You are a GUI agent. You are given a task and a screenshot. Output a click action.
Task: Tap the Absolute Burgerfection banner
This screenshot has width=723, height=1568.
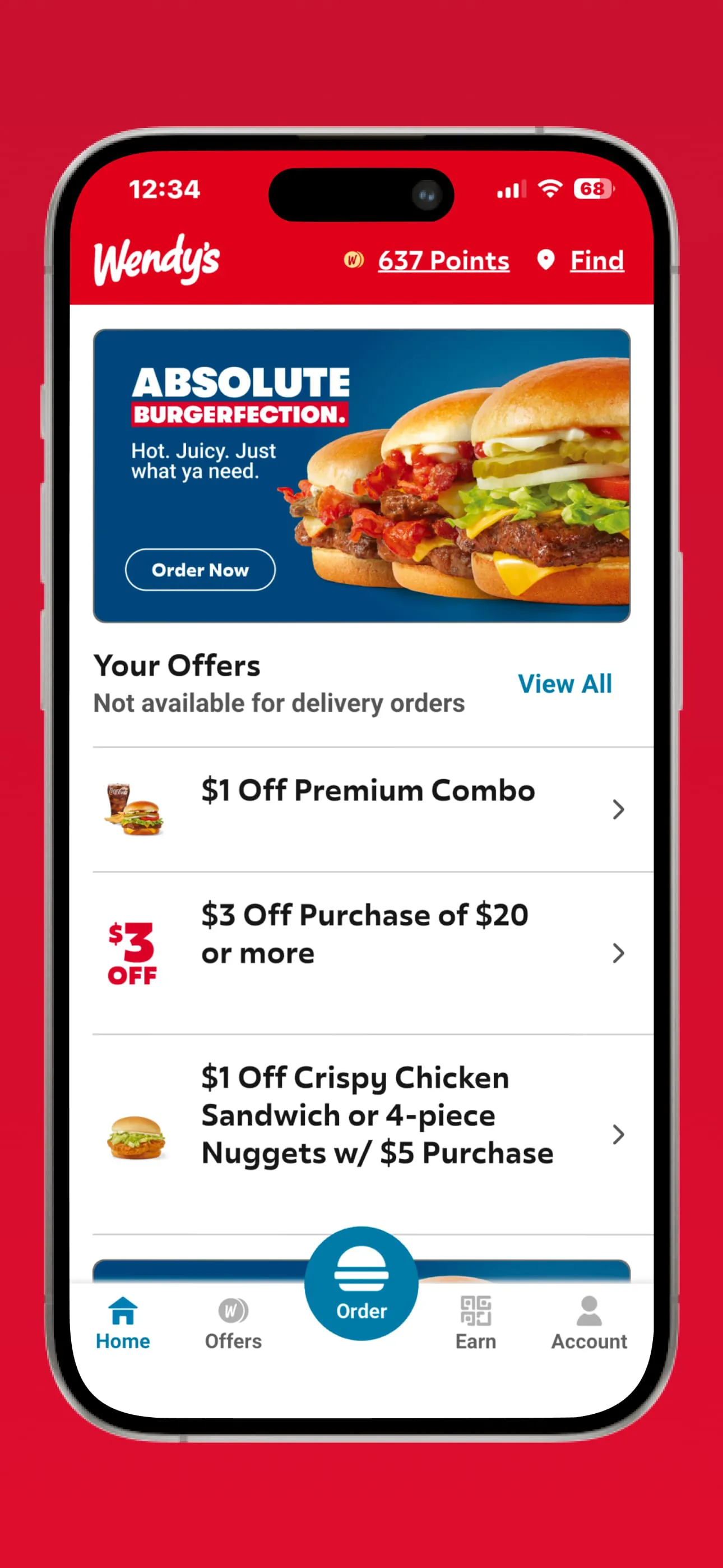[x=361, y=475]
